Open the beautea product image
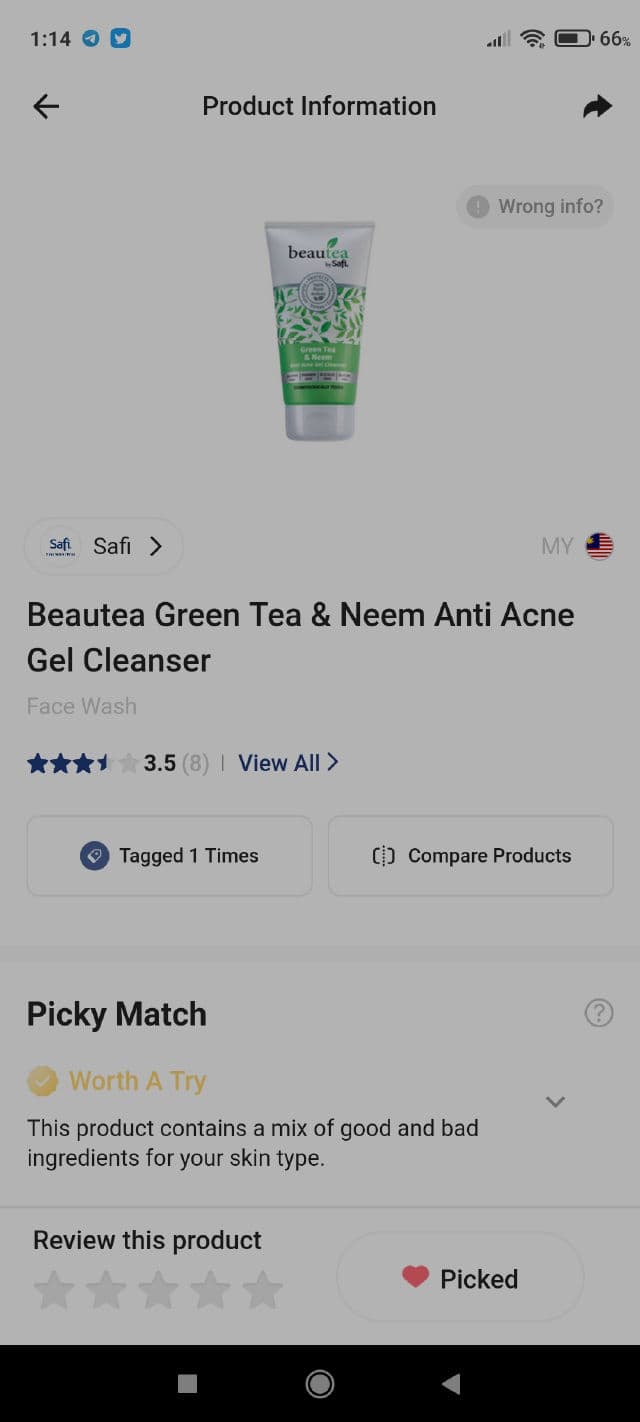 click(x=319, y=330)
